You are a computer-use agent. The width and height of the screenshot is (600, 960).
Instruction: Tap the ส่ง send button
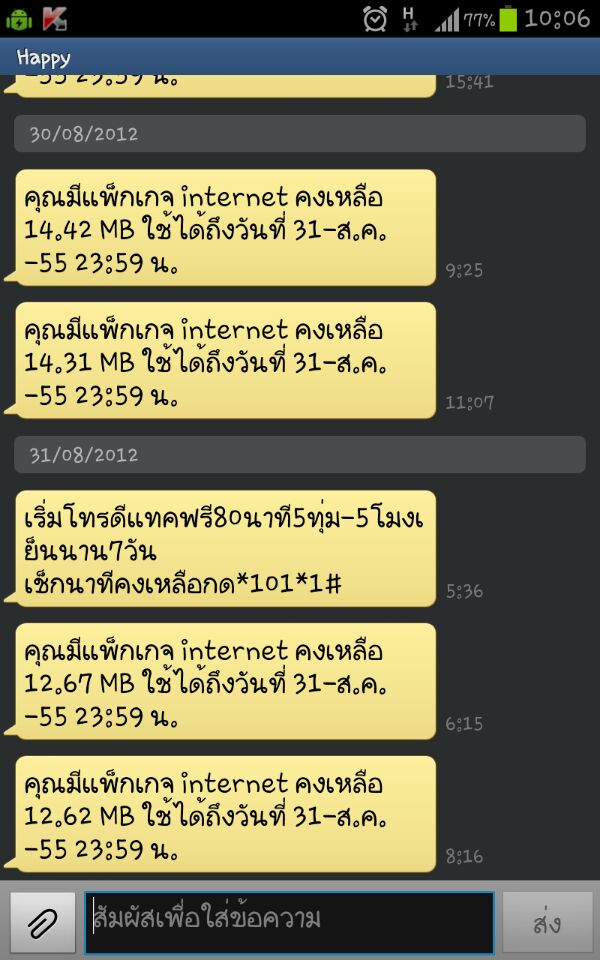547,923
